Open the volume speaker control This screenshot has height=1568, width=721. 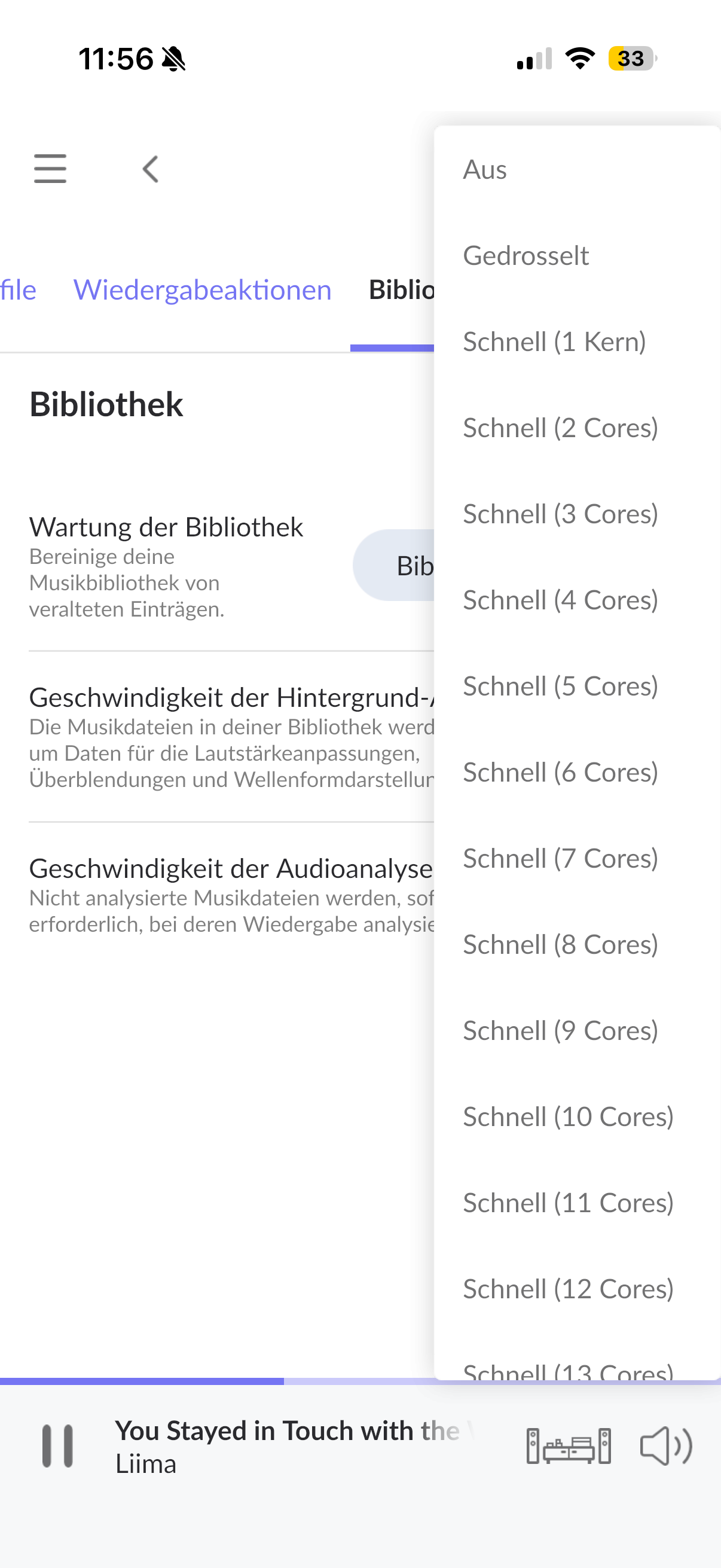[665, 1445]
